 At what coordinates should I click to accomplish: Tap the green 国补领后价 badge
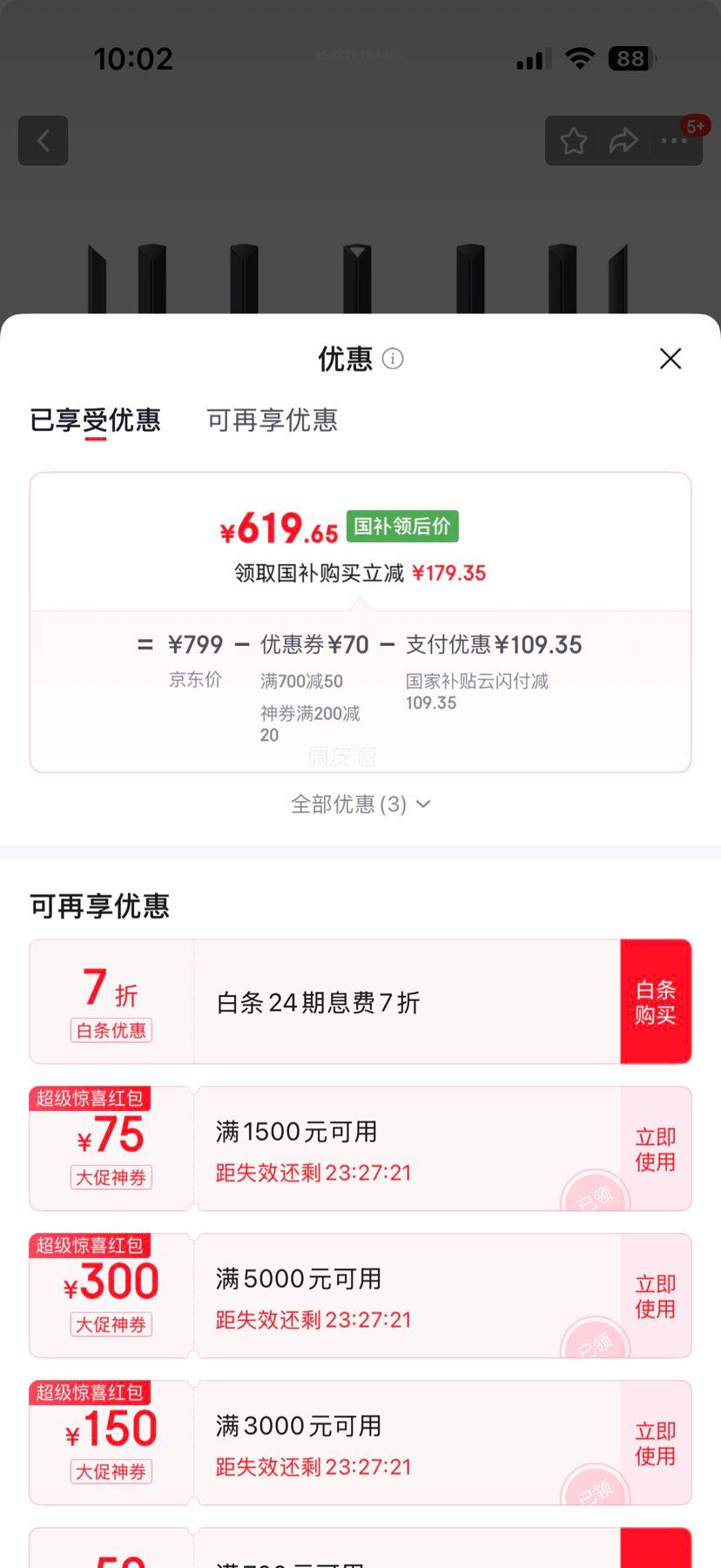coord(401,526)
